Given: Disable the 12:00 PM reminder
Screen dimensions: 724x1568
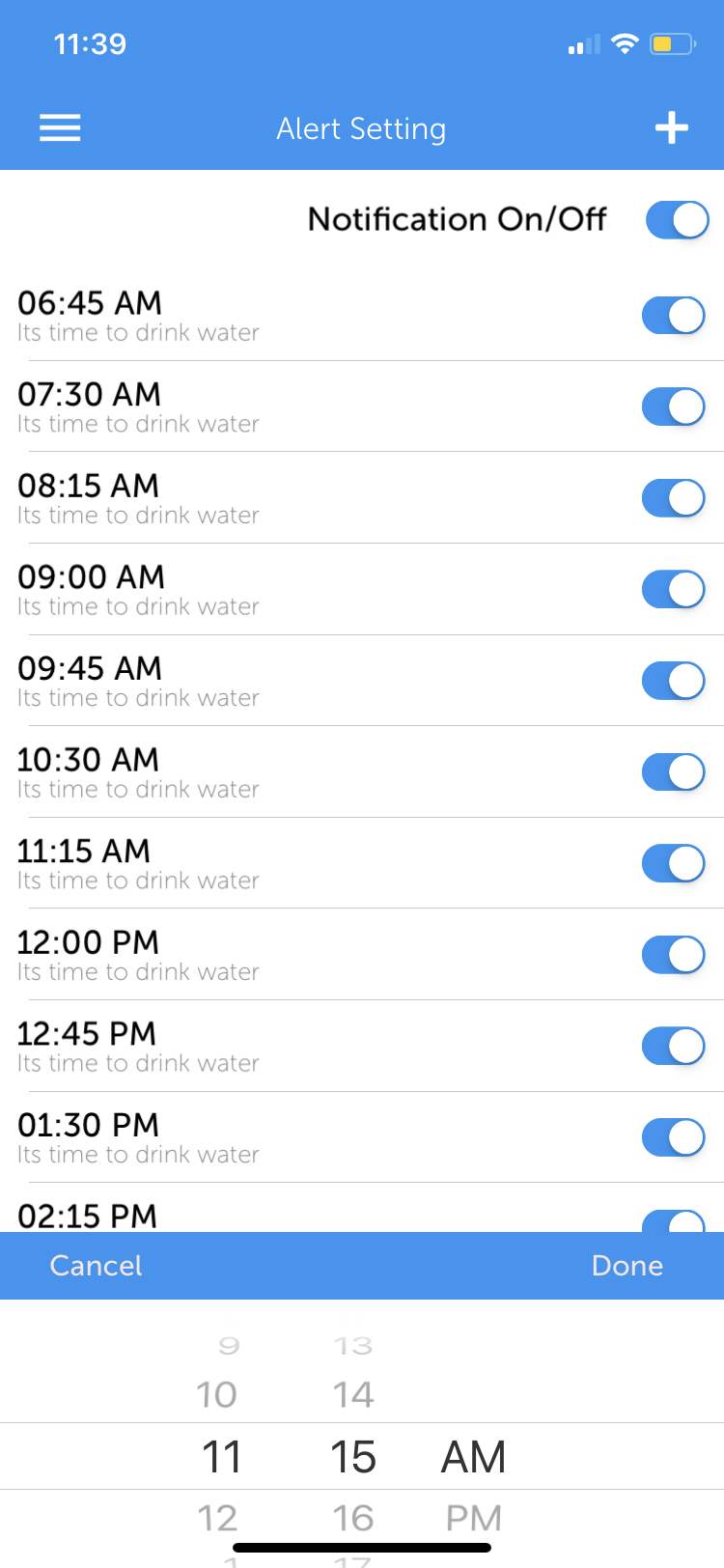Looking at the screenshot, I should [x=674, y=955].
